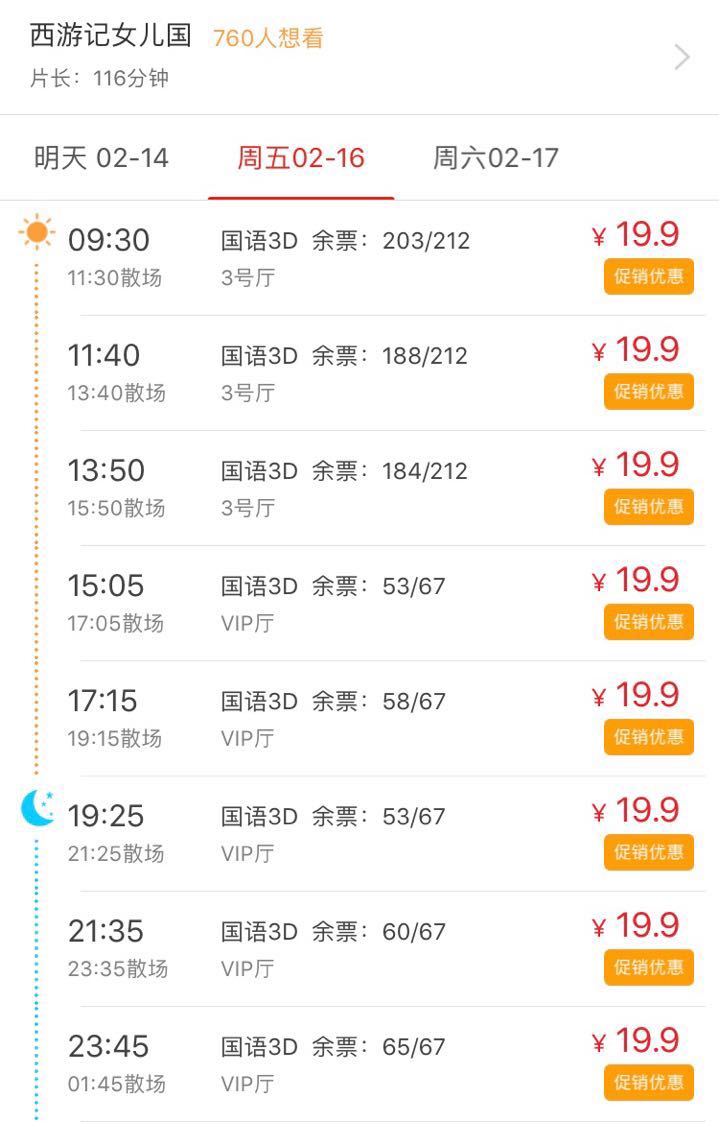Get the promo deal for 19:25 show
This screenshot has height=1122, width=719.
(649, 852)
